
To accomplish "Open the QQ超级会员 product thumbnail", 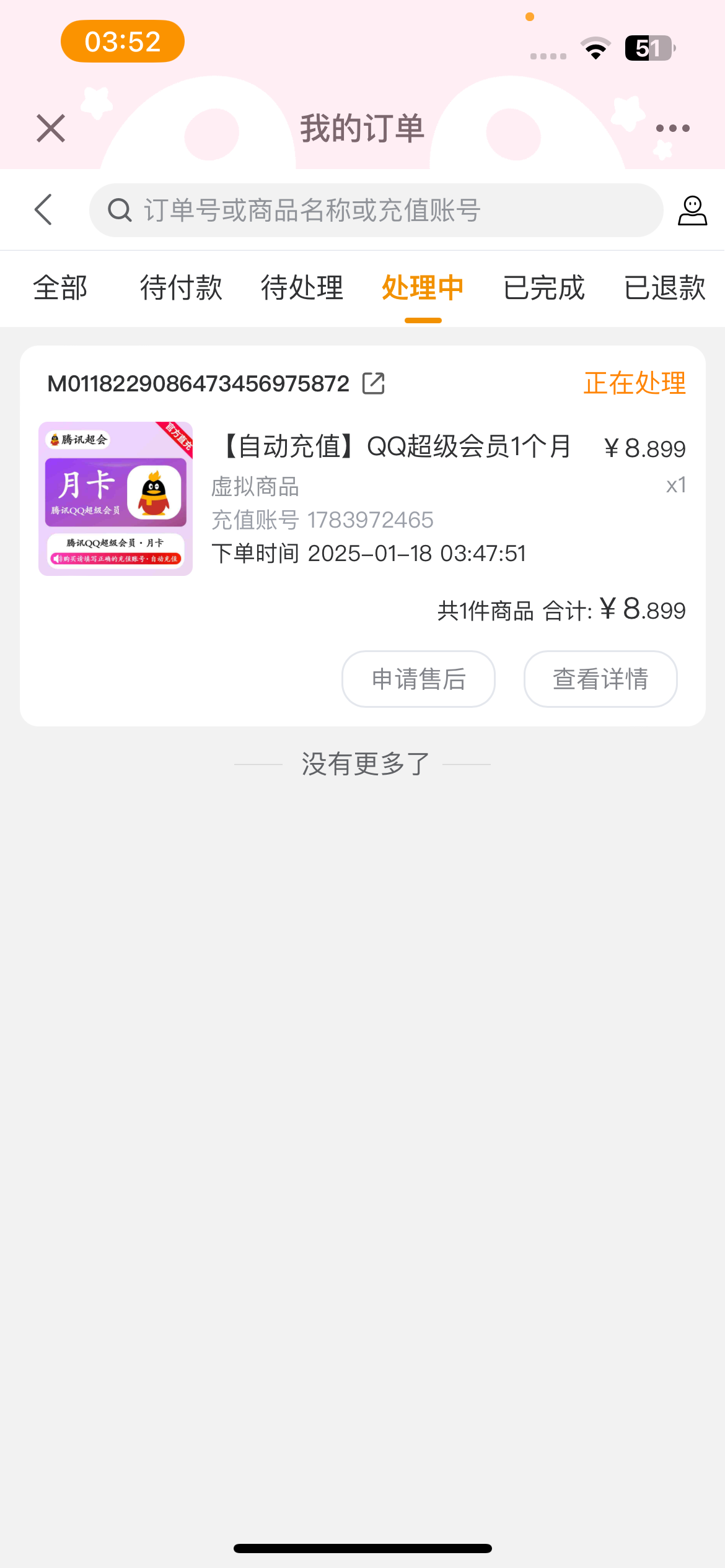I will 116,499.
